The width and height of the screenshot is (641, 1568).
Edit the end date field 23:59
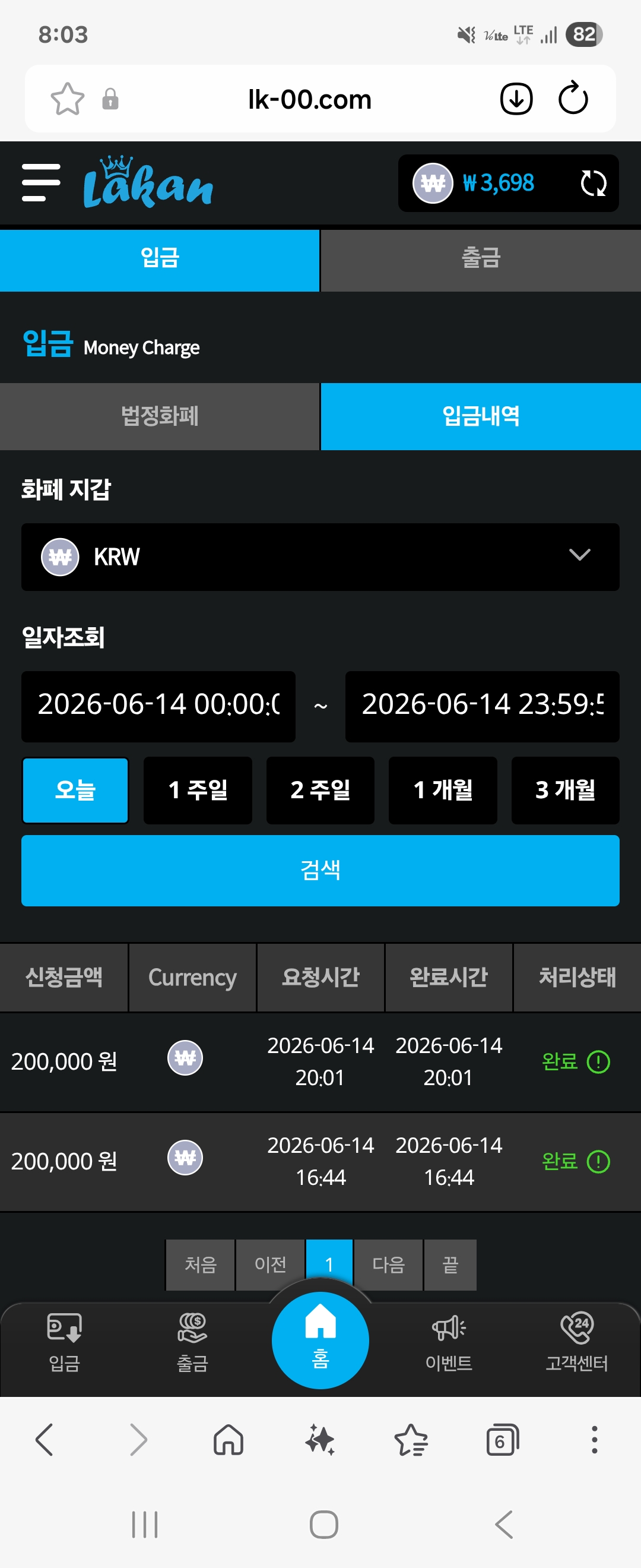[483, 706]
